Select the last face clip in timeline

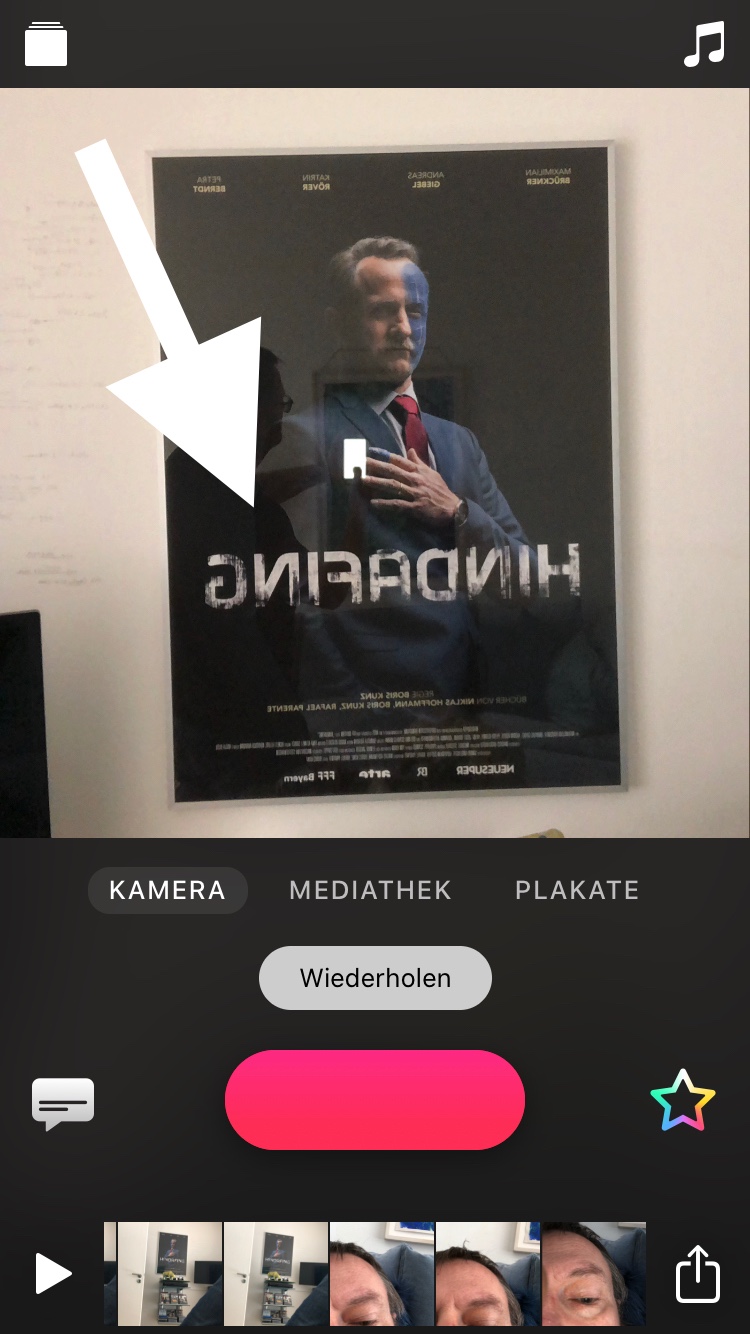(x=593, y=1274)
